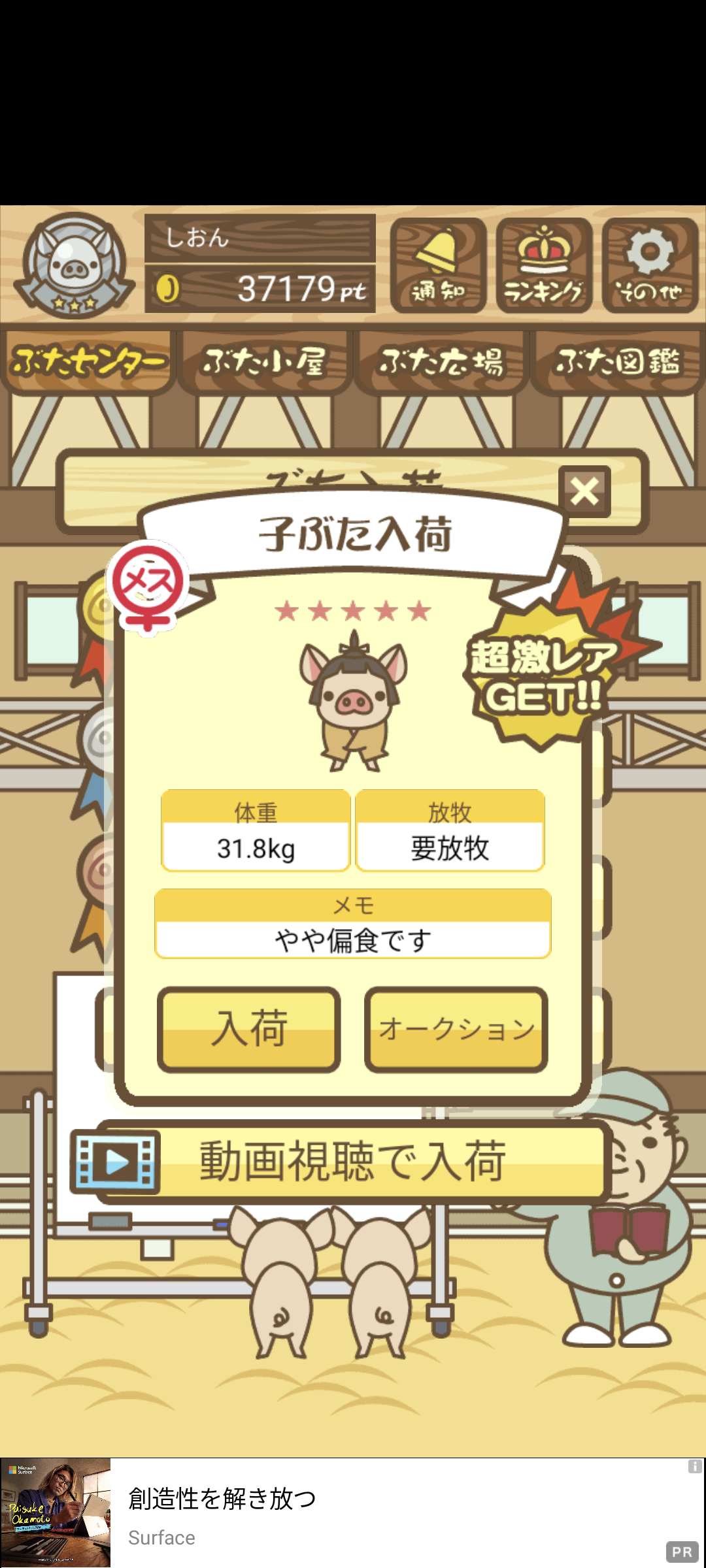Send the piglet to オークション
This screenshot has height=1568, width=706.
click(x=456, y=1029)
